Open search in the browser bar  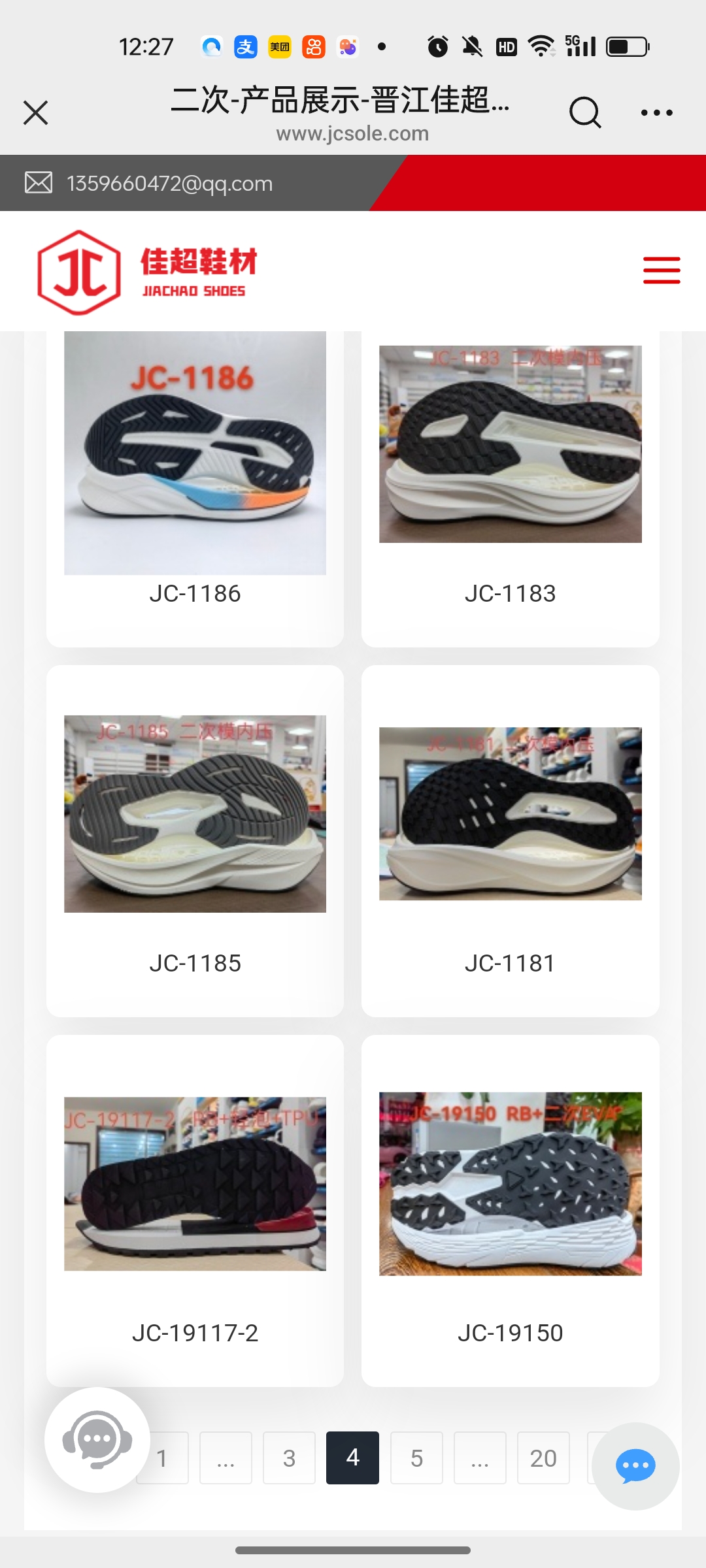click(x=584, y=112)
